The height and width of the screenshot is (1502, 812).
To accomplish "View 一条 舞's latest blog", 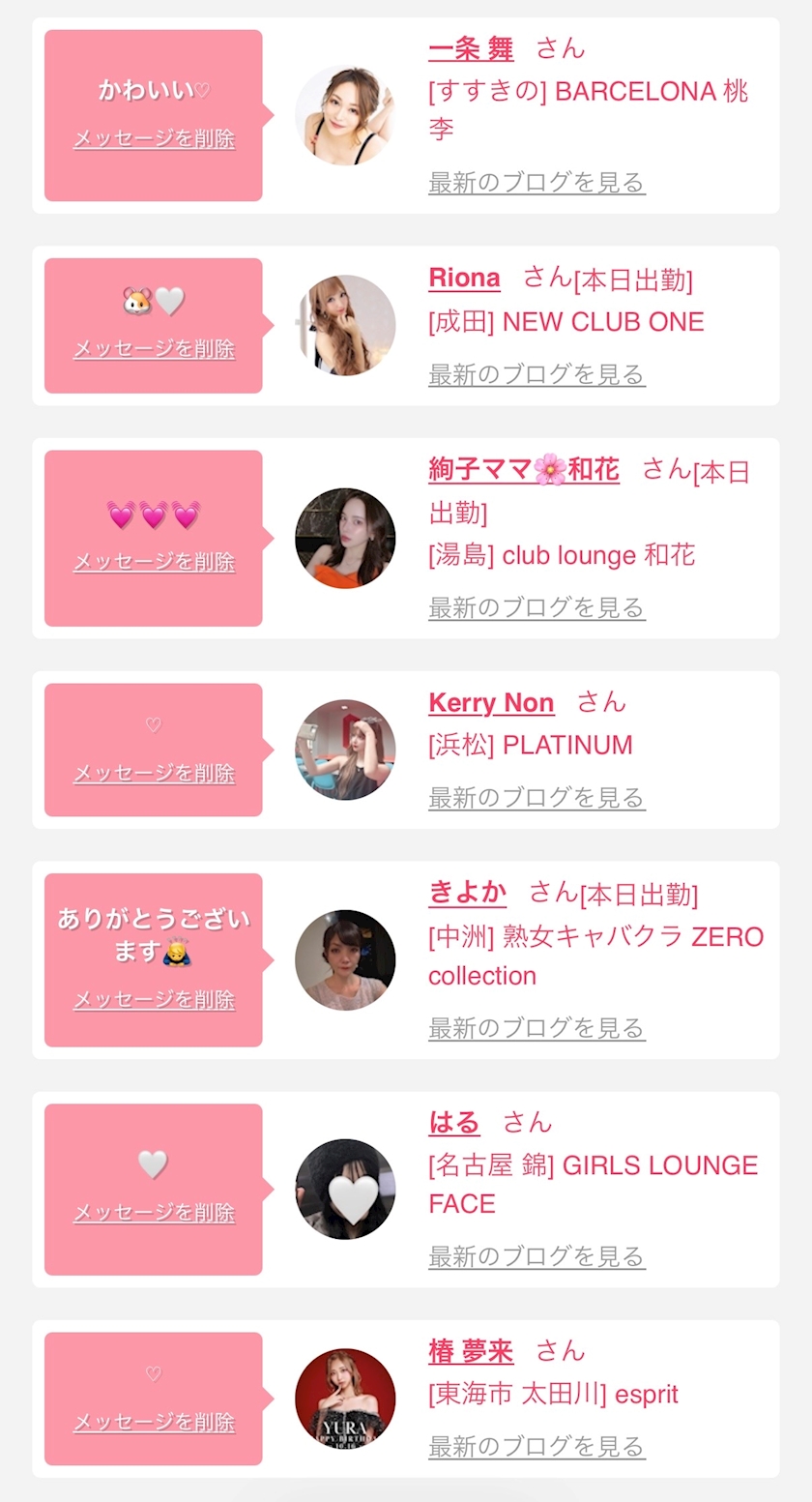I will pyautogui.click(x=536, y=182).
